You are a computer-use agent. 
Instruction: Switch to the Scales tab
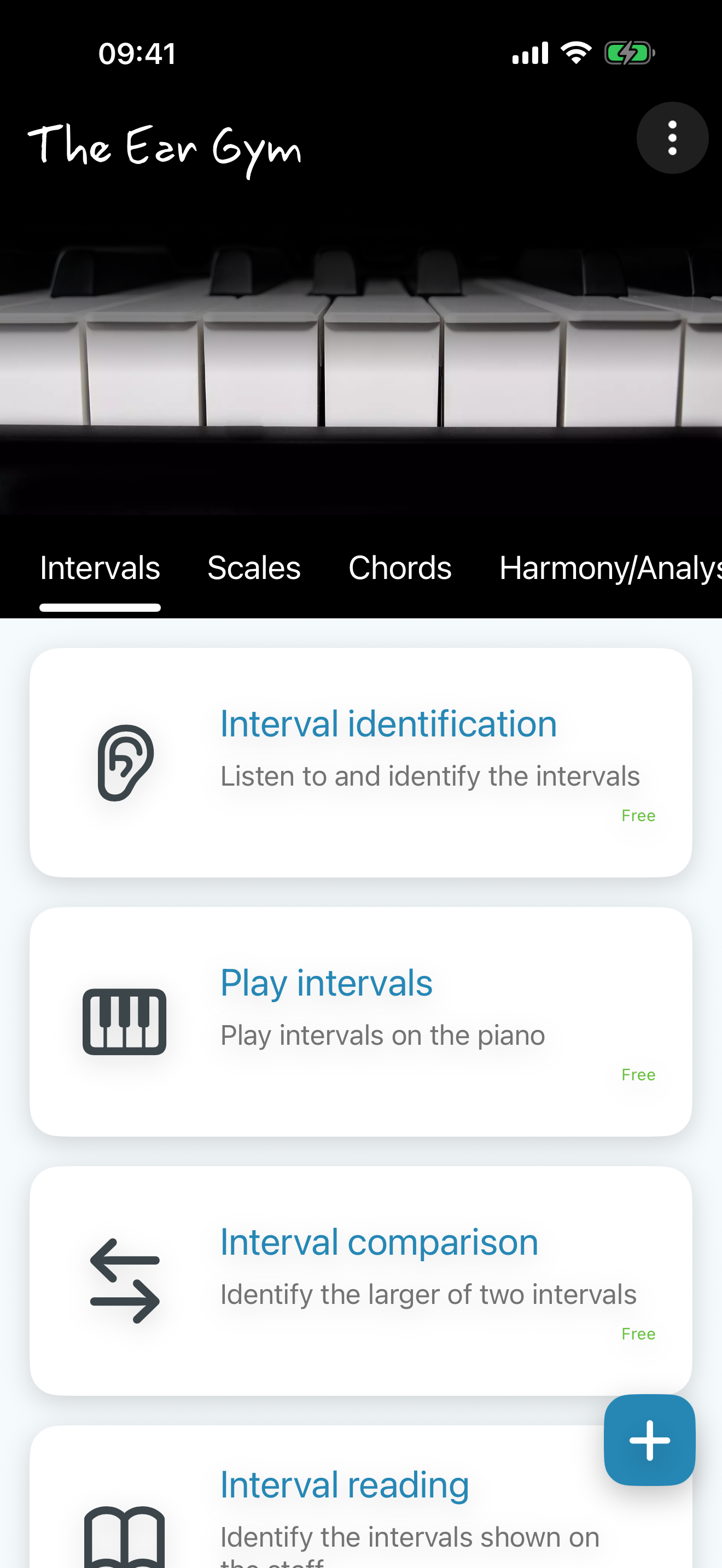tap(254, 569)
